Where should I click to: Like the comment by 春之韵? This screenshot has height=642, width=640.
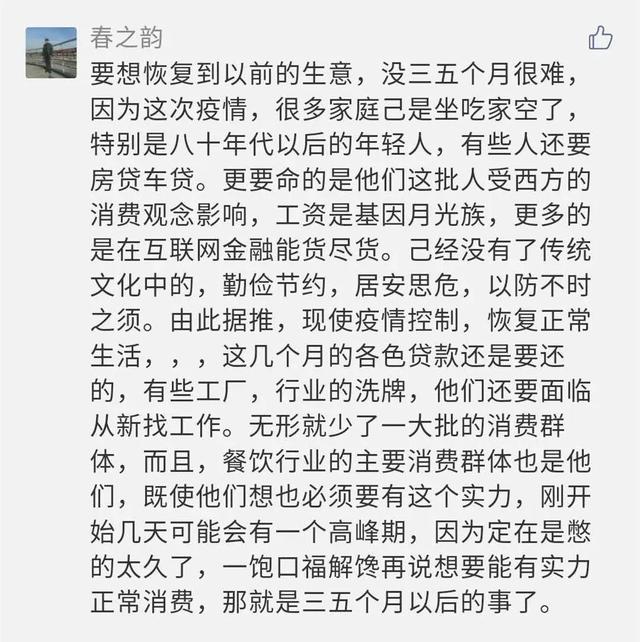coord(600,38)
